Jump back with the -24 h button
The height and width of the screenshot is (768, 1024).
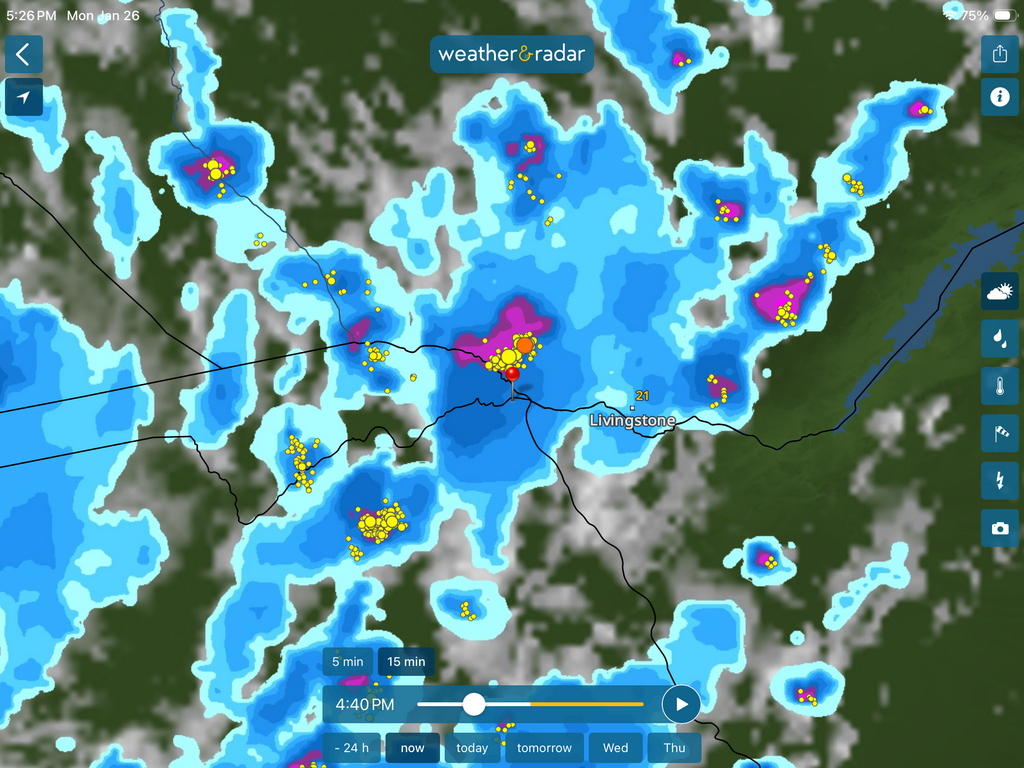click(x=350, y=748)
